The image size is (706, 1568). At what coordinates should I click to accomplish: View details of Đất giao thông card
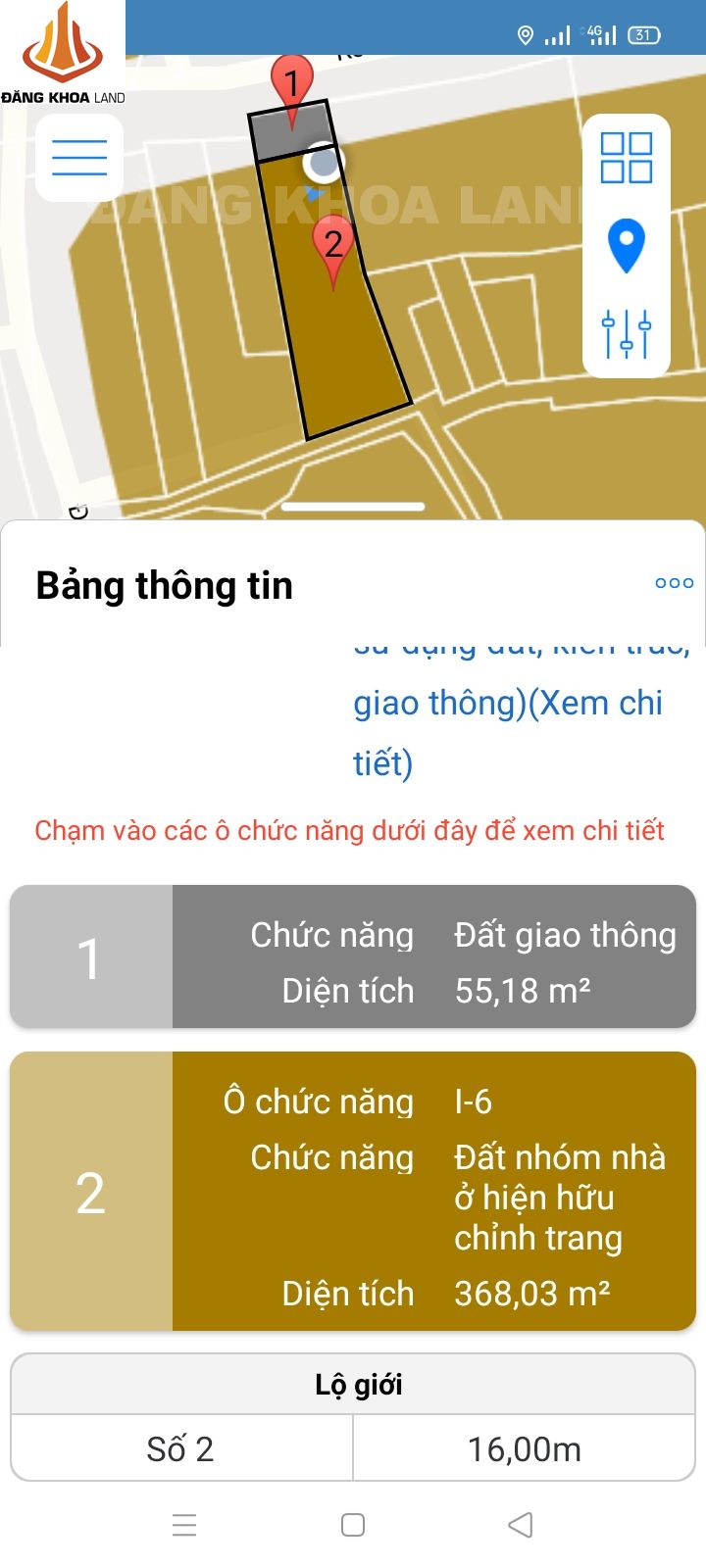point(353,956)
